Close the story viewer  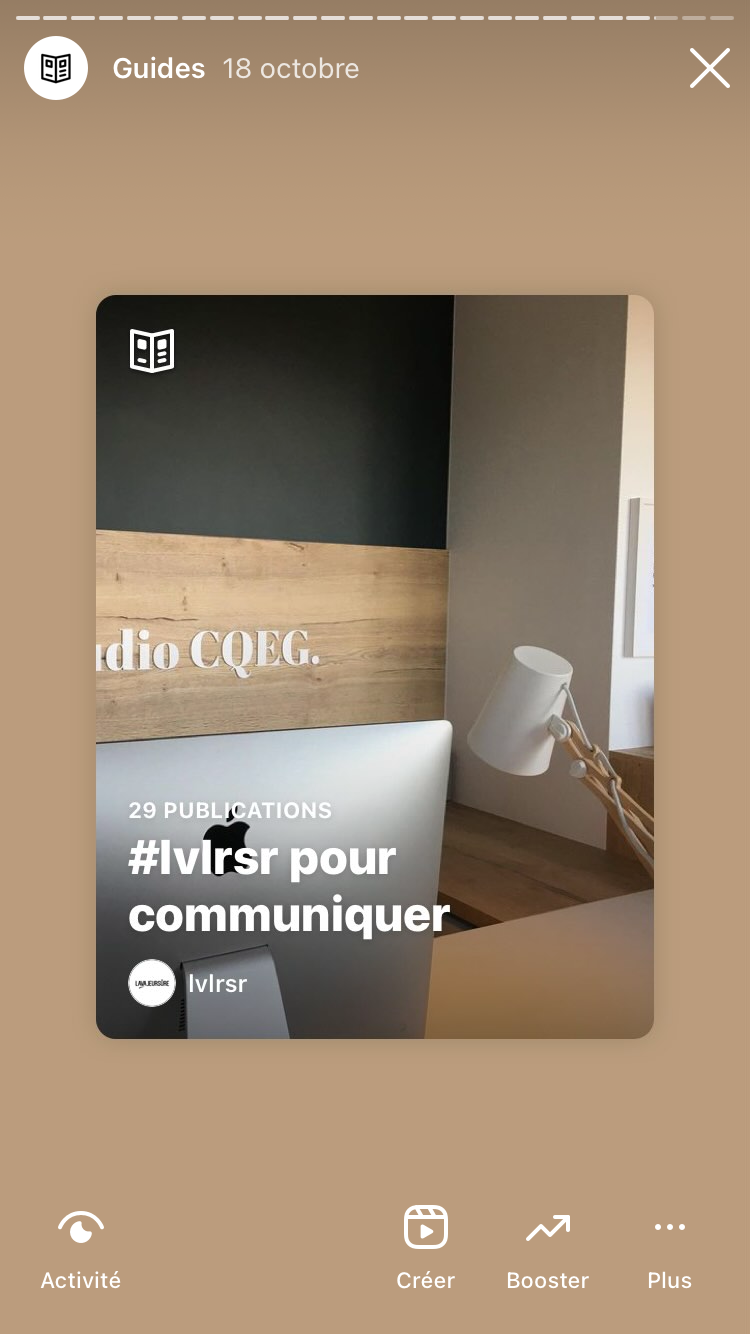[x=709, y=68]
